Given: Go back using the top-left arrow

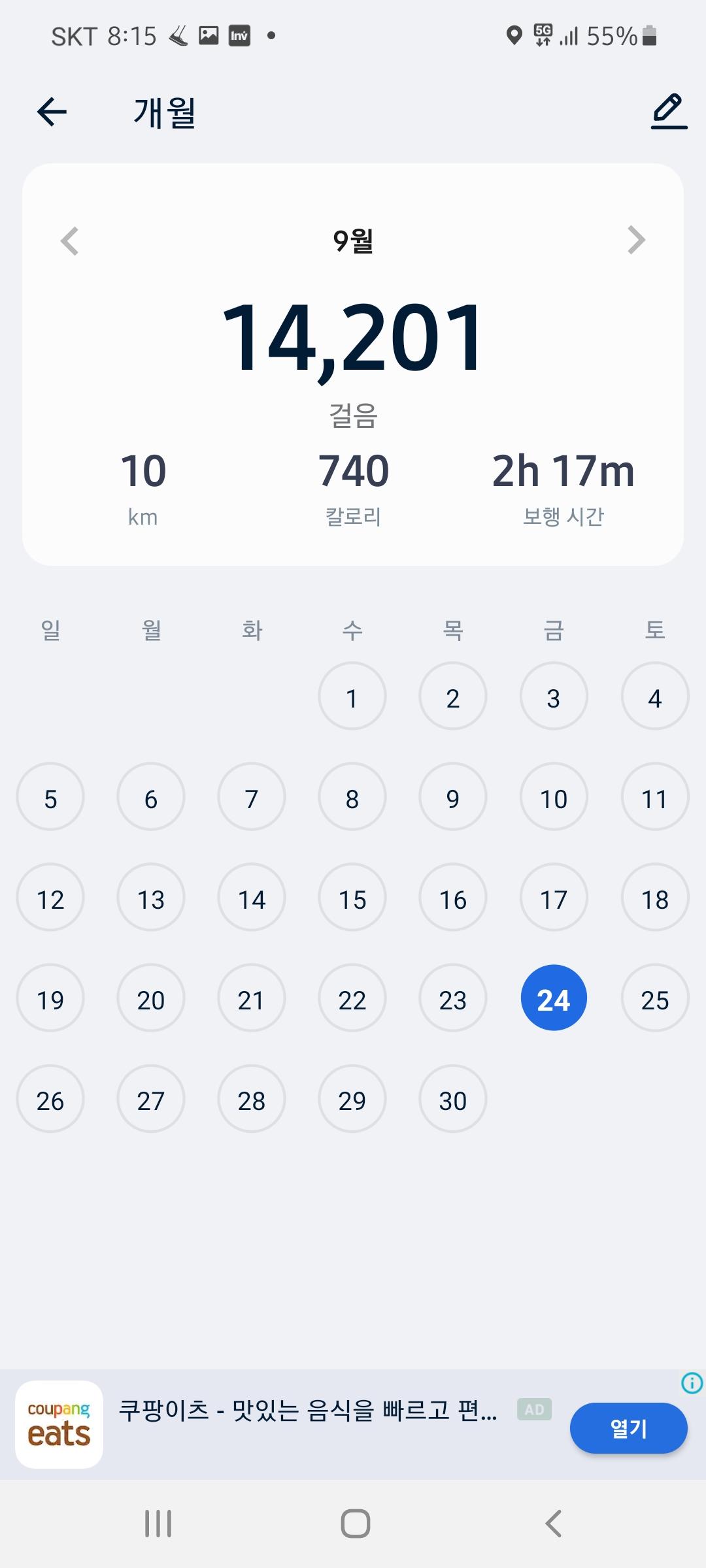Looking at the screenshot, I should click(x=52, y=112).
